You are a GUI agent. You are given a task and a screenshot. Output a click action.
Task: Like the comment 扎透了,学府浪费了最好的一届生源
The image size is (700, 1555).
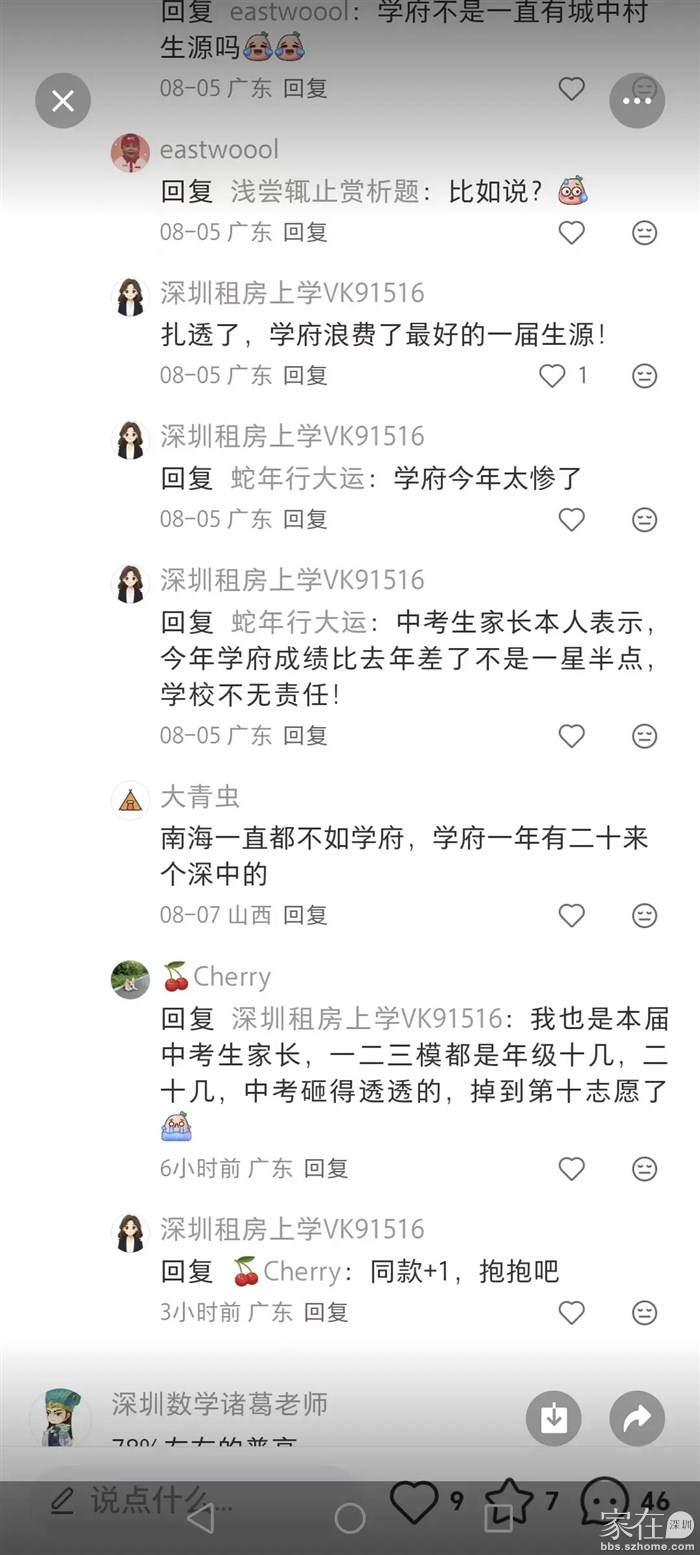tap(553, 376)
